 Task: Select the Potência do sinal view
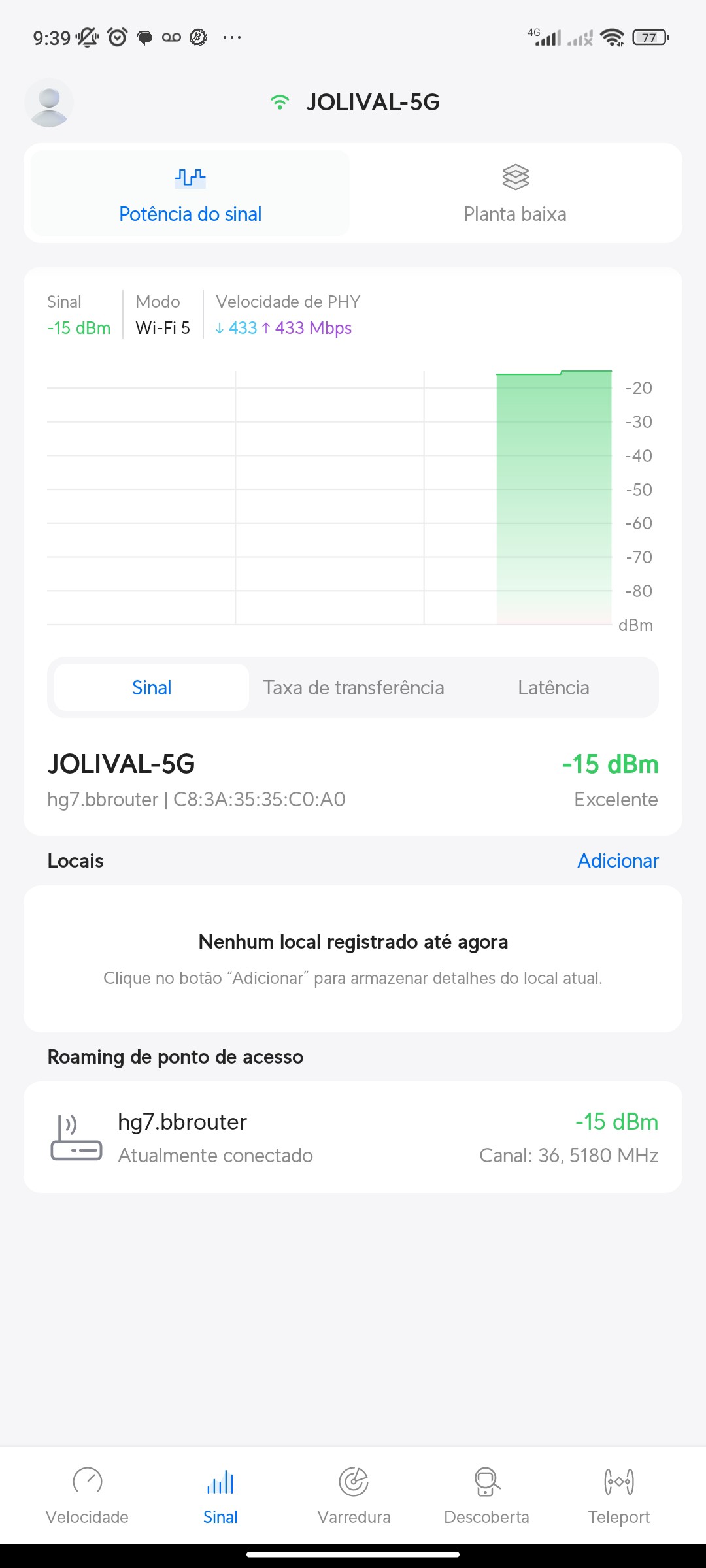[190, 194]
